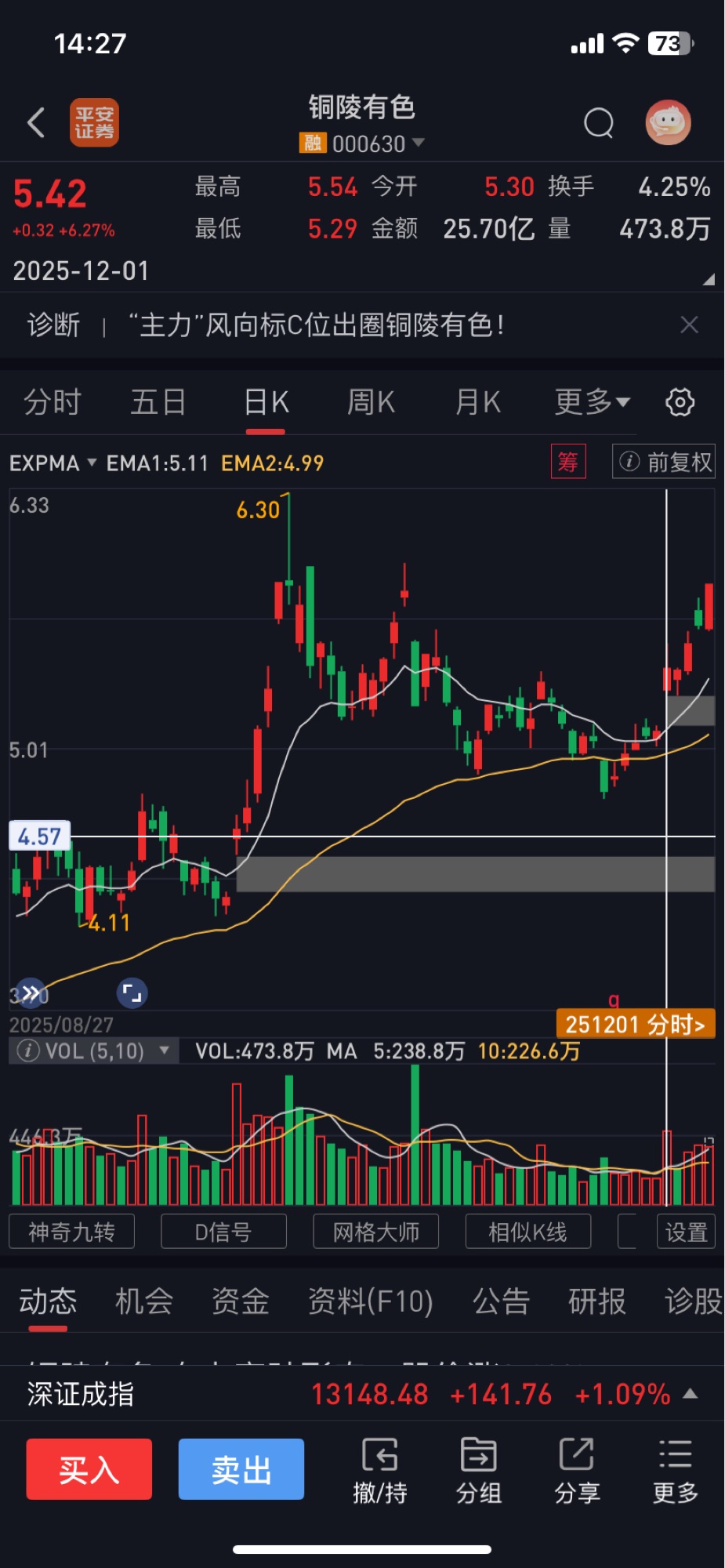Tap the 筹 chip distribution button
Image resolution: width=725 pixels, height=1568 pixels.
567,462
